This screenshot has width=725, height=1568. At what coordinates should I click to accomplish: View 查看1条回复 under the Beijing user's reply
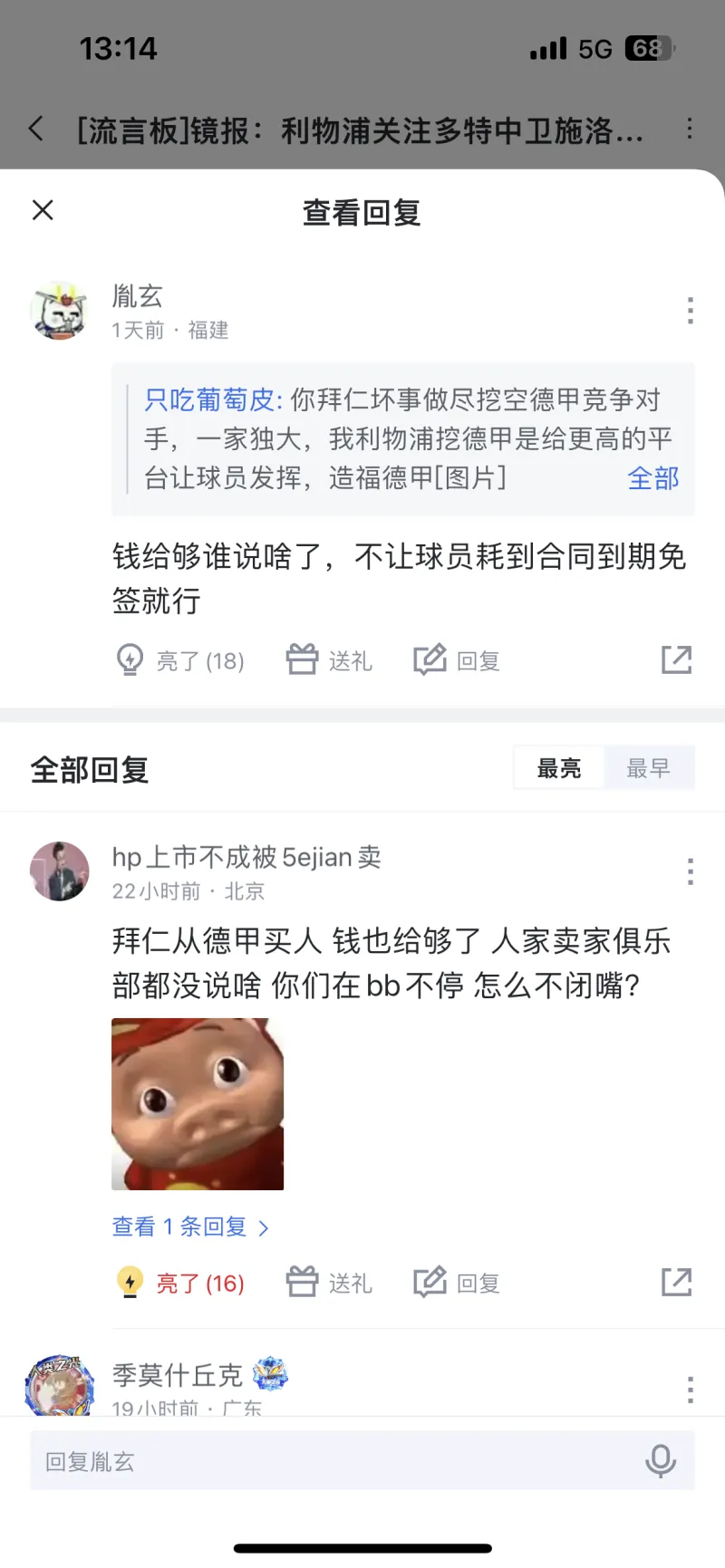click(x=190, y=1227)
